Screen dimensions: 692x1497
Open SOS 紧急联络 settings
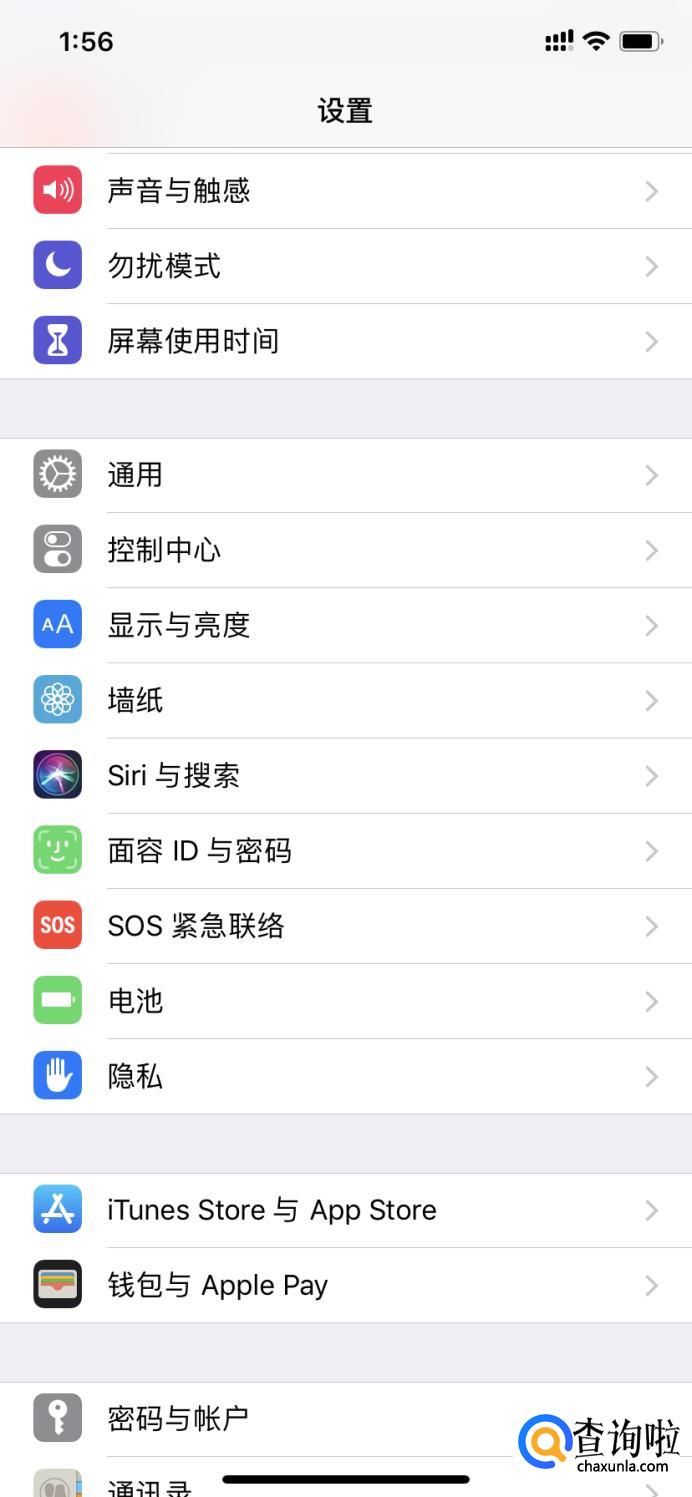pos(346,926)
